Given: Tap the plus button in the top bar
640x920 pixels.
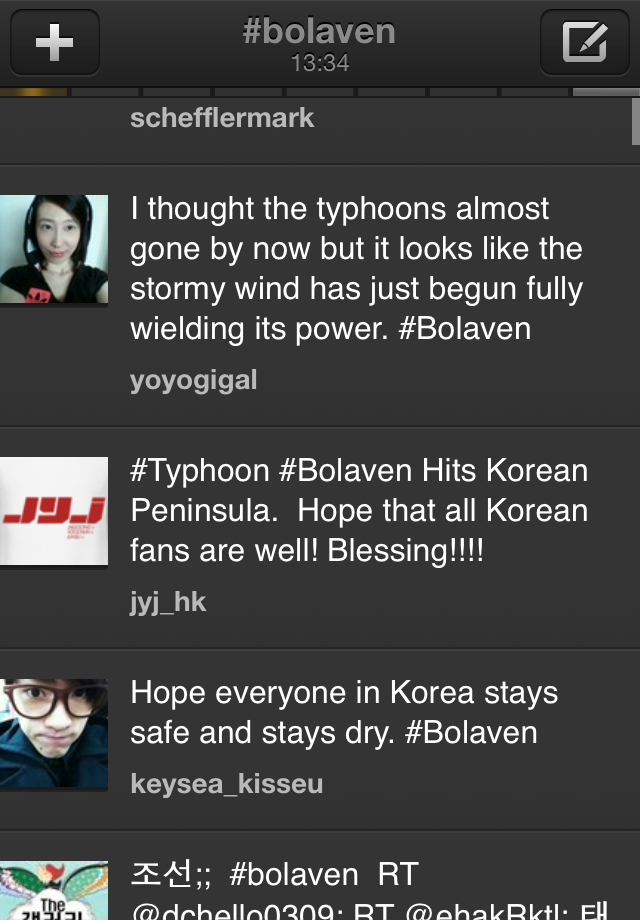Looking at the screenshot, I should pos(54,43).
